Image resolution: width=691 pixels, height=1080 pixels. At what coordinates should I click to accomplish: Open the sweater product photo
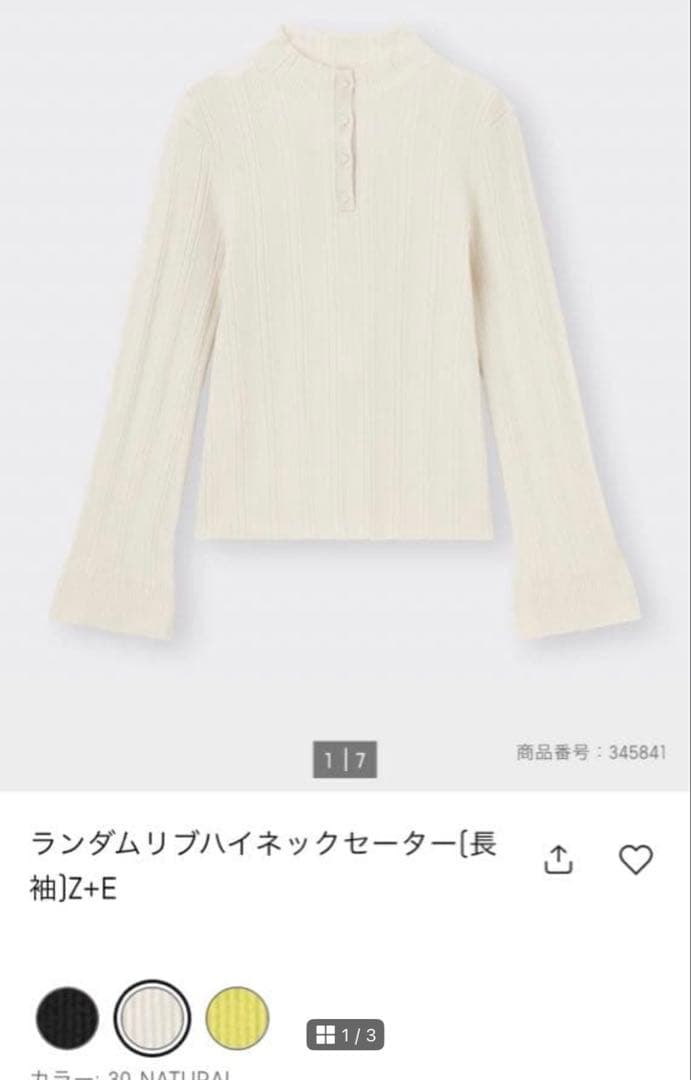pos(345,330)
